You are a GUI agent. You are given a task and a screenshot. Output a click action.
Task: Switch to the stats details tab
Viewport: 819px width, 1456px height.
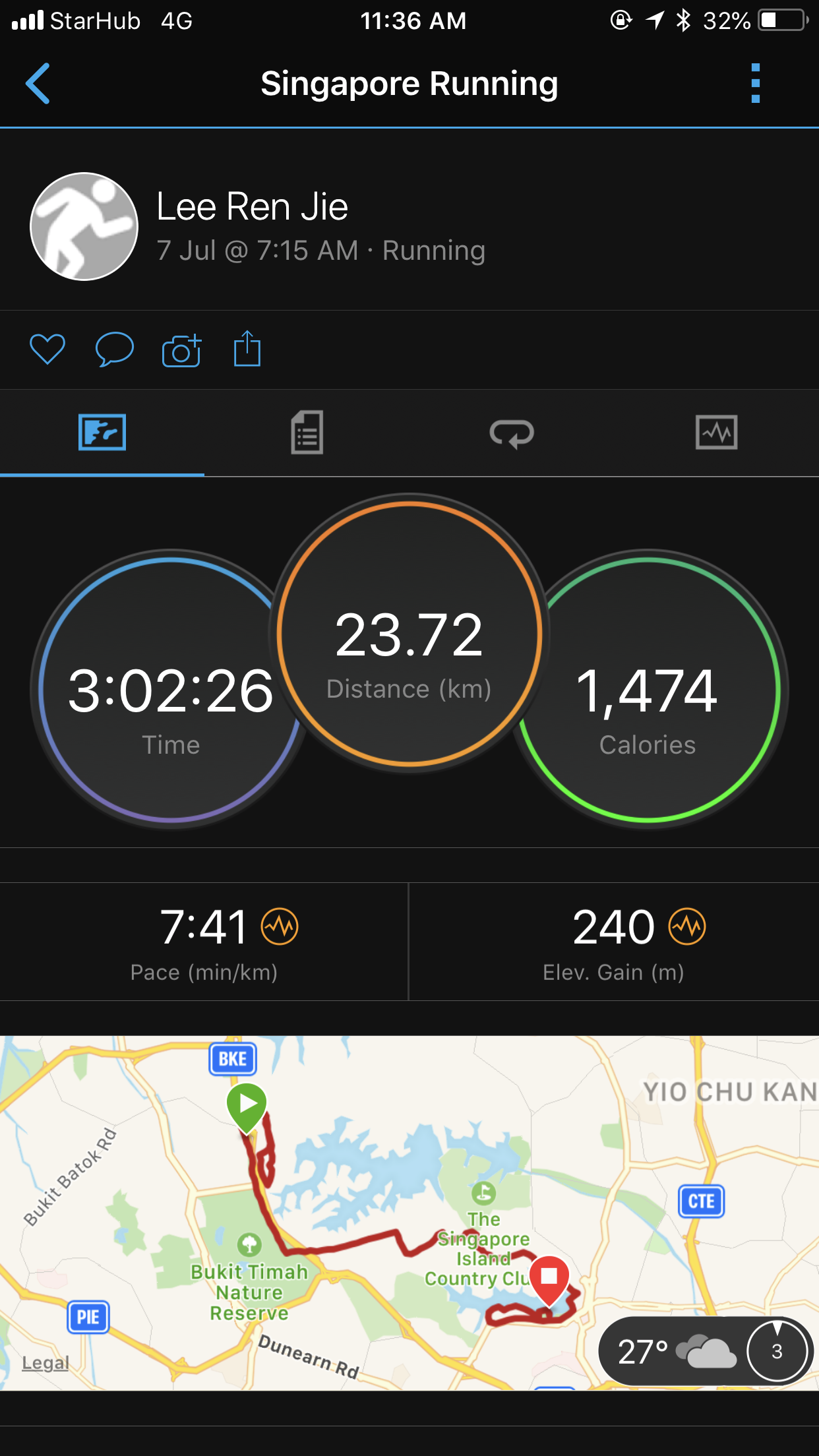tap(307, 433)
